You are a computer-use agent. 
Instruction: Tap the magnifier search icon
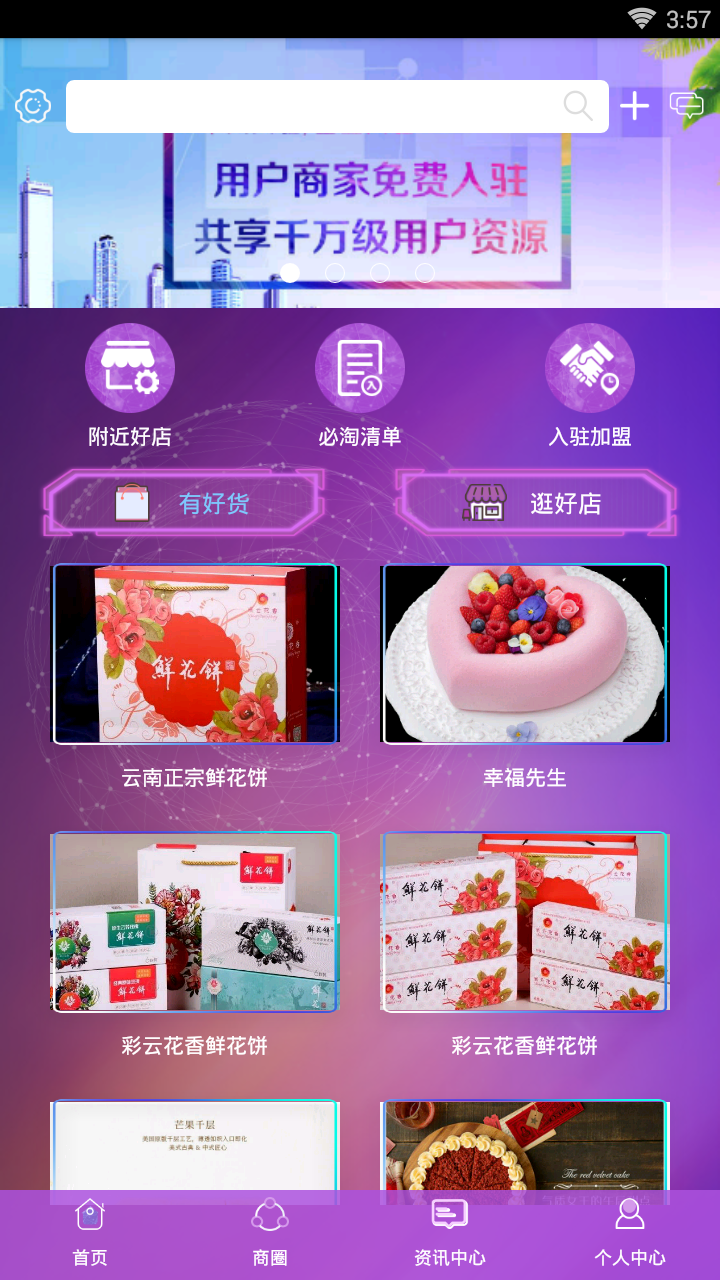tap(578, 106)
